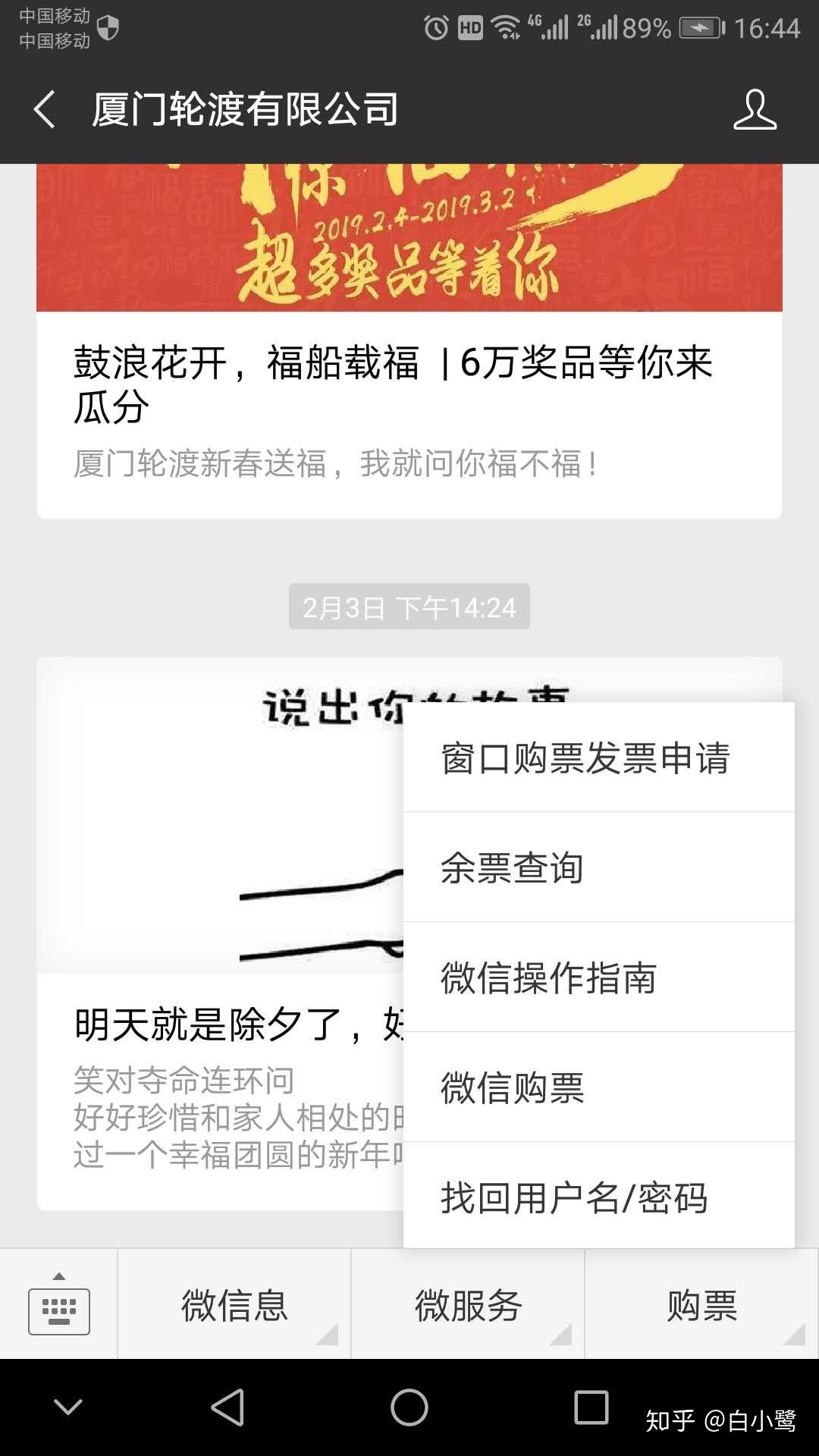Open the system recent apps view
The height and width of the screenshot is (1456, 819).
[x=591, y=1407]
